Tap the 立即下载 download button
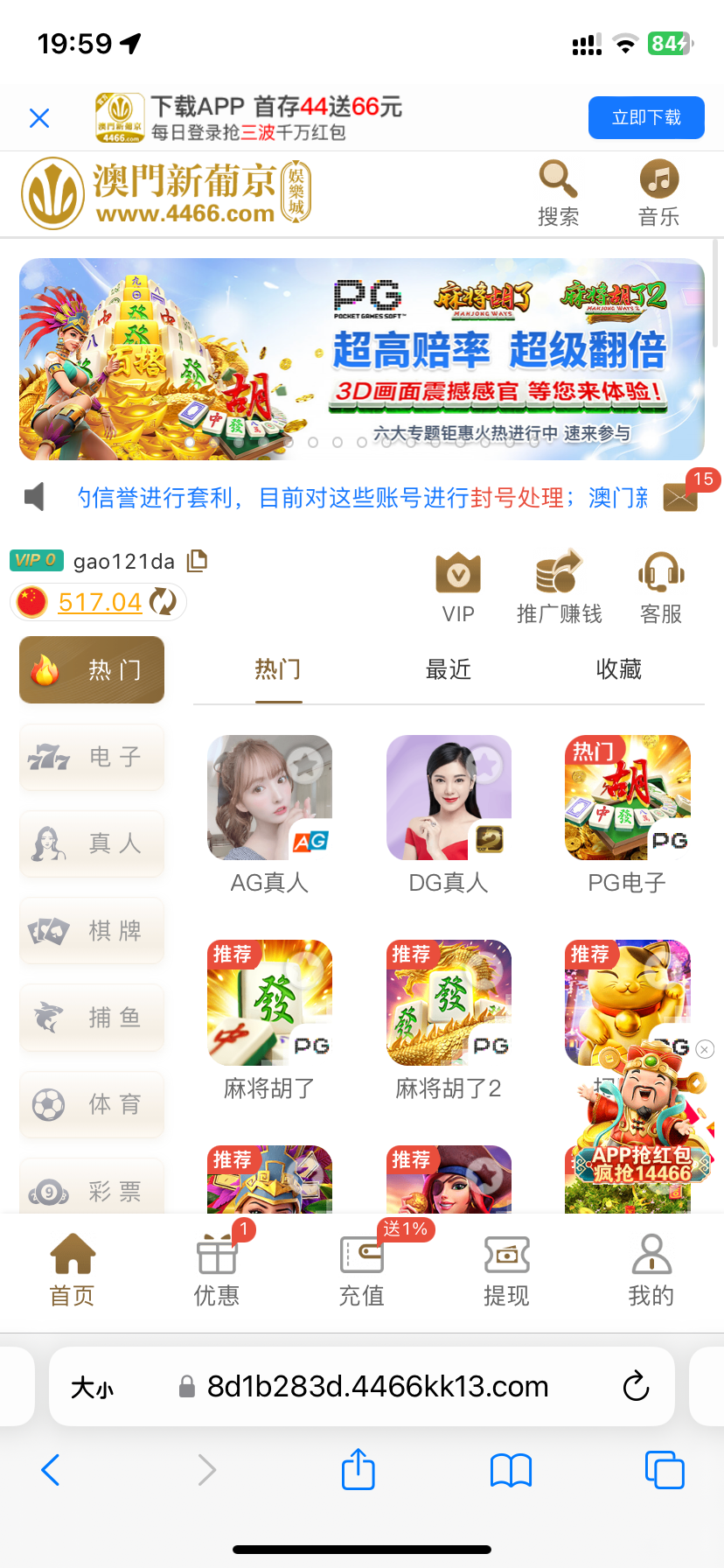This screenshot has width=724, height=1568. pos(645,117)
